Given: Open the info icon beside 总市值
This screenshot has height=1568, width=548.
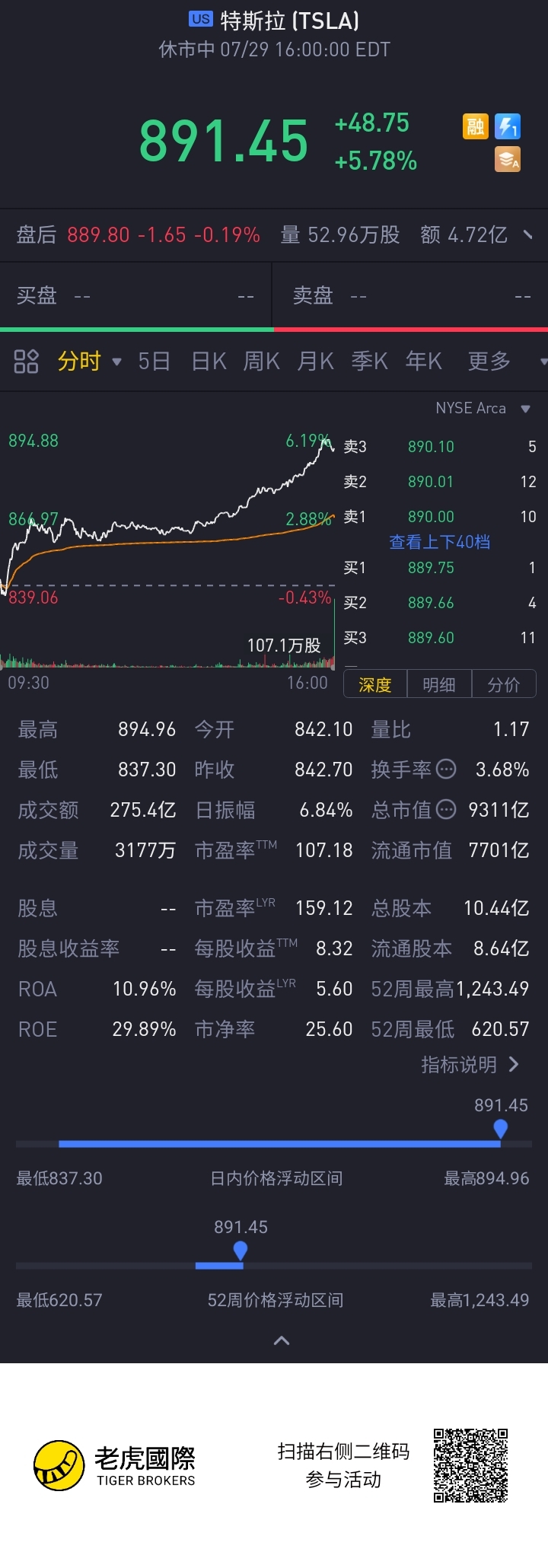Looking at the screenshot, I should pos(447,810).
